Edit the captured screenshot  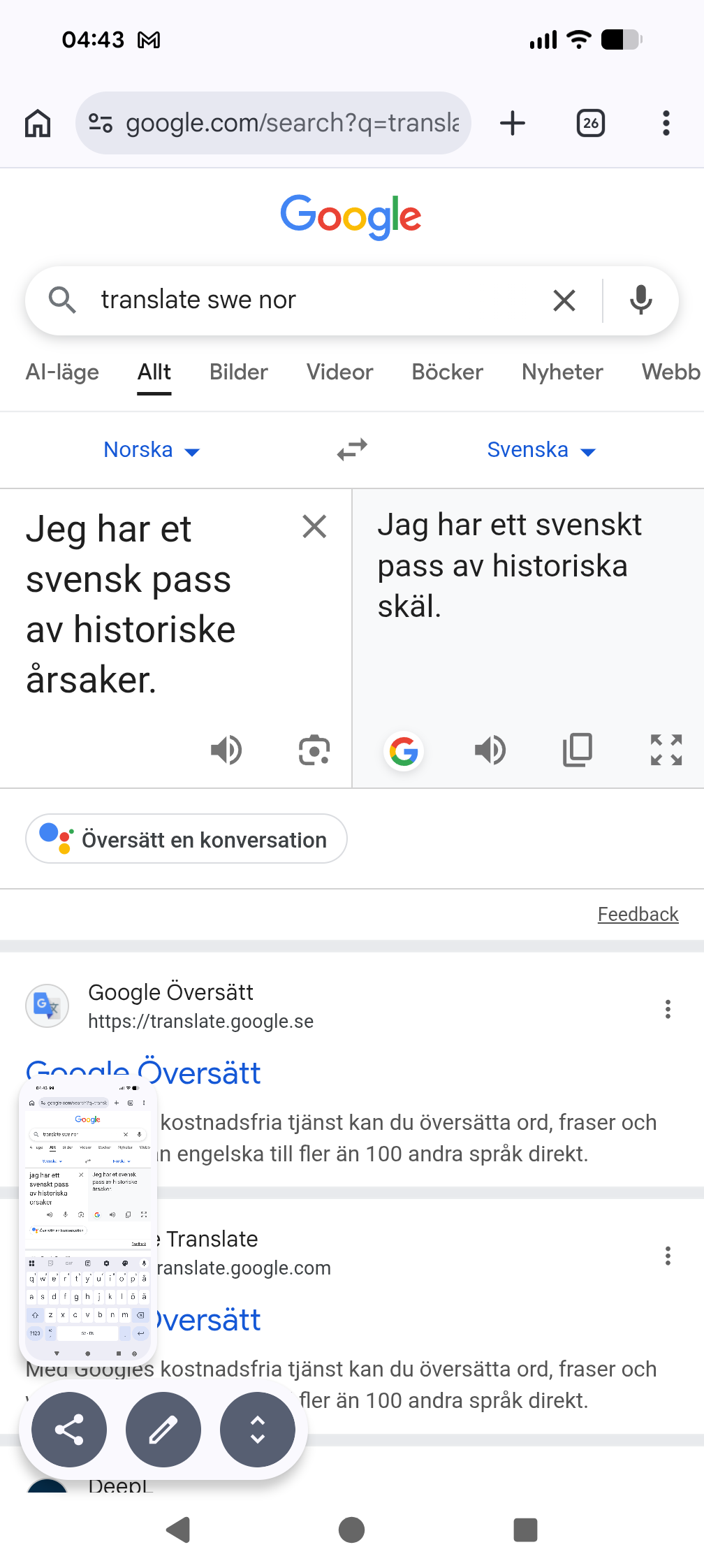[x=163, y=1429]
